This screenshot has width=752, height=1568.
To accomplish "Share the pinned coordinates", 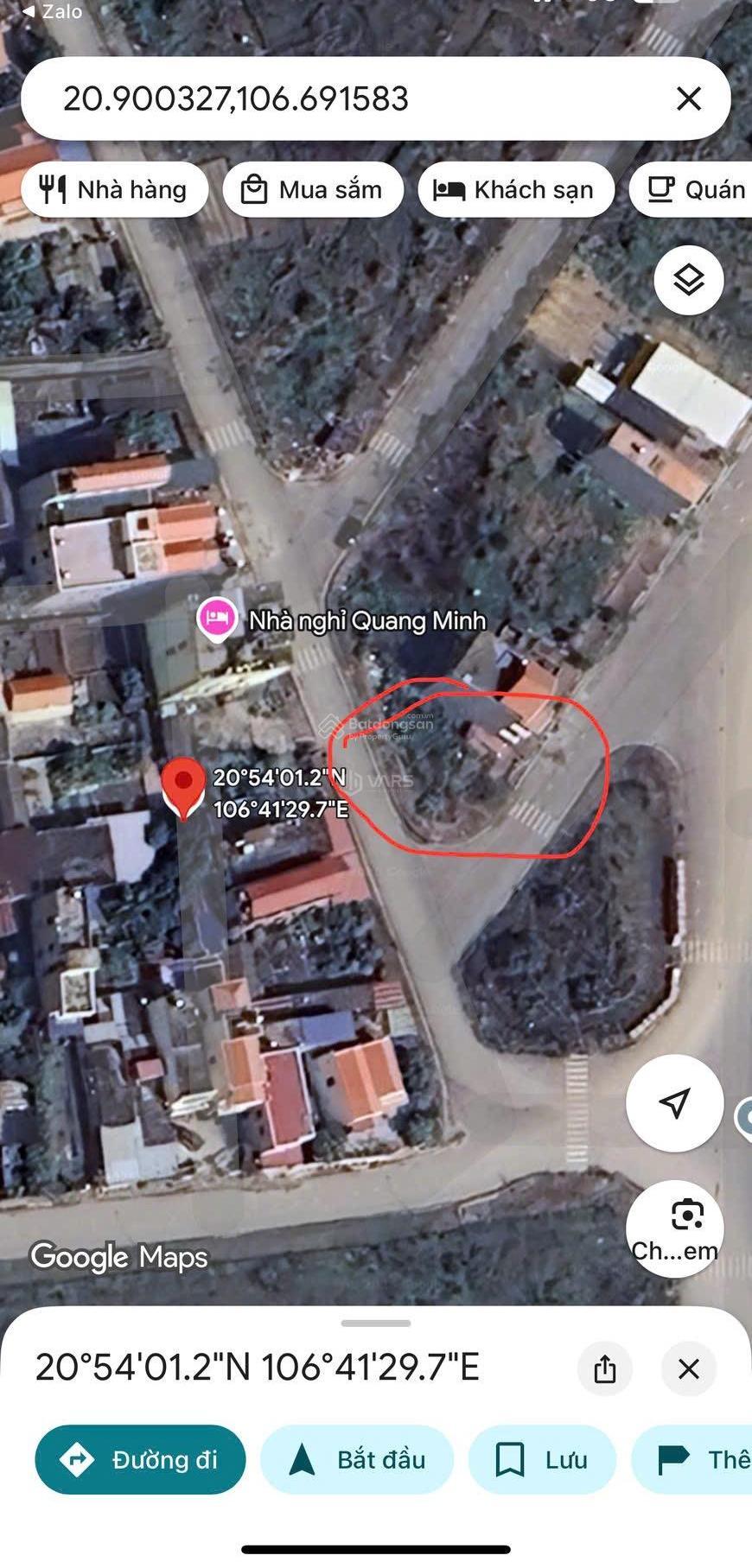I will pos(605,1368).
